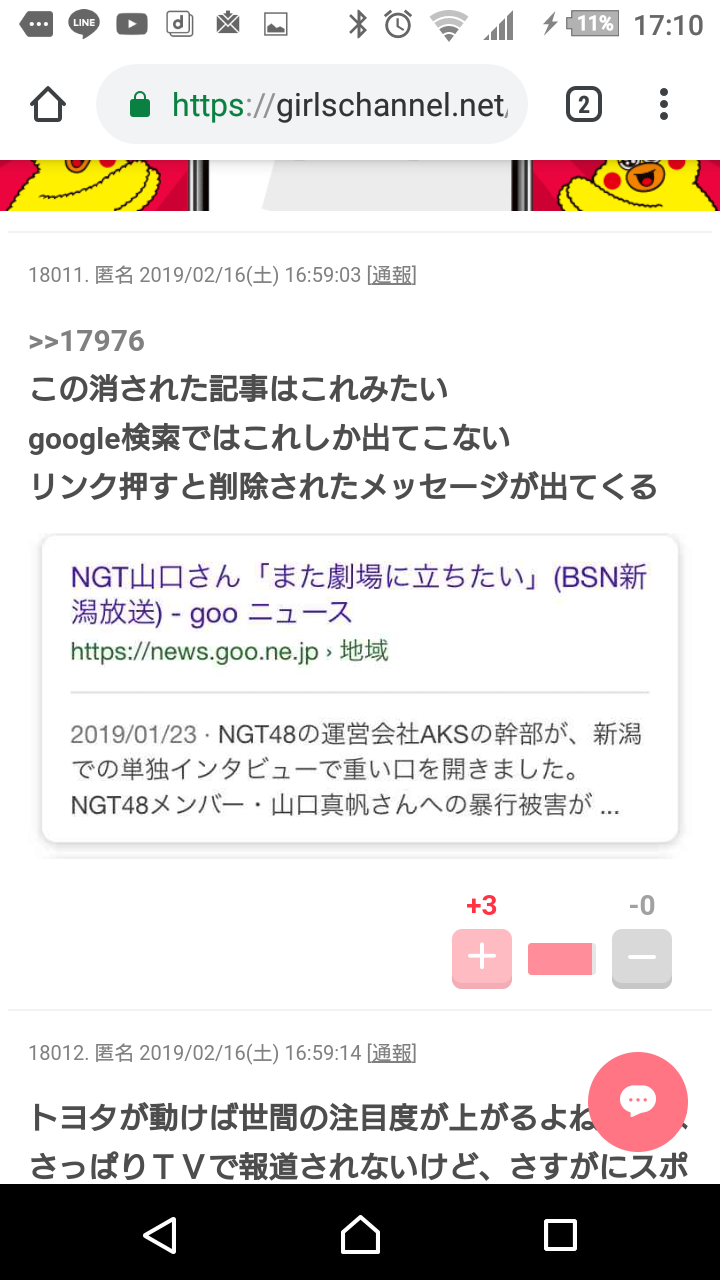720x1280 pixels.
Task: Report comment 18011 via 通報 link
Action: pyautogui.click(x=391, y=275)
